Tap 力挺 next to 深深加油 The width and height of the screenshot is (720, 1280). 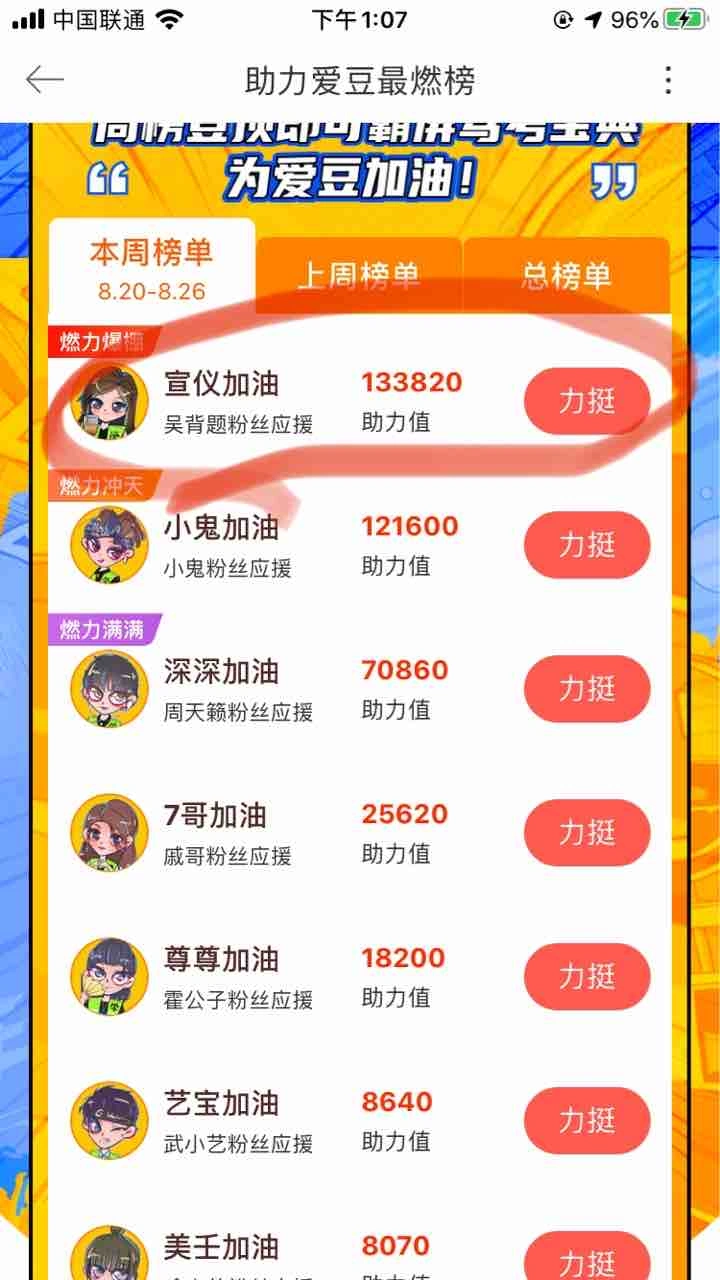click(587, 689)
